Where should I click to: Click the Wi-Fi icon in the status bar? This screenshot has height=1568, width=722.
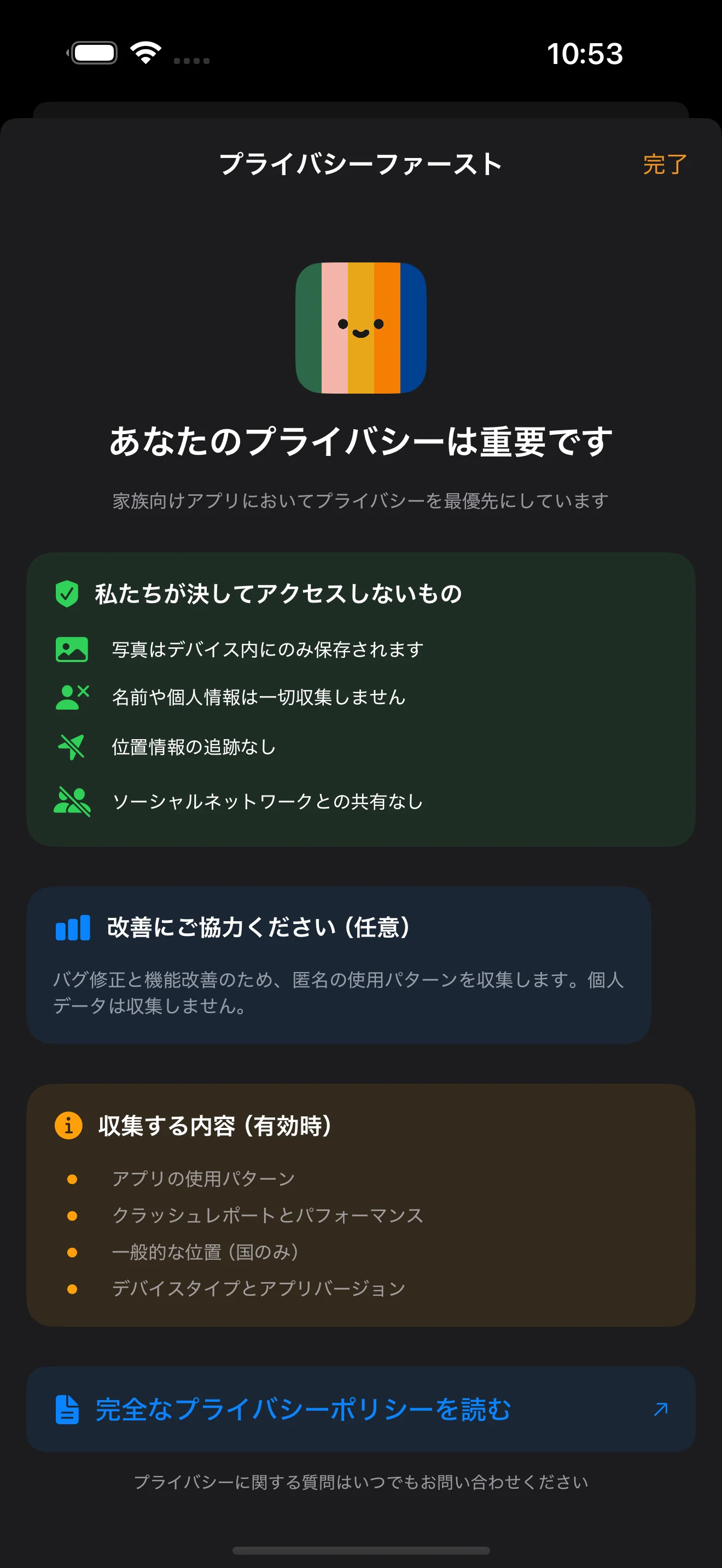click(145, 54)
